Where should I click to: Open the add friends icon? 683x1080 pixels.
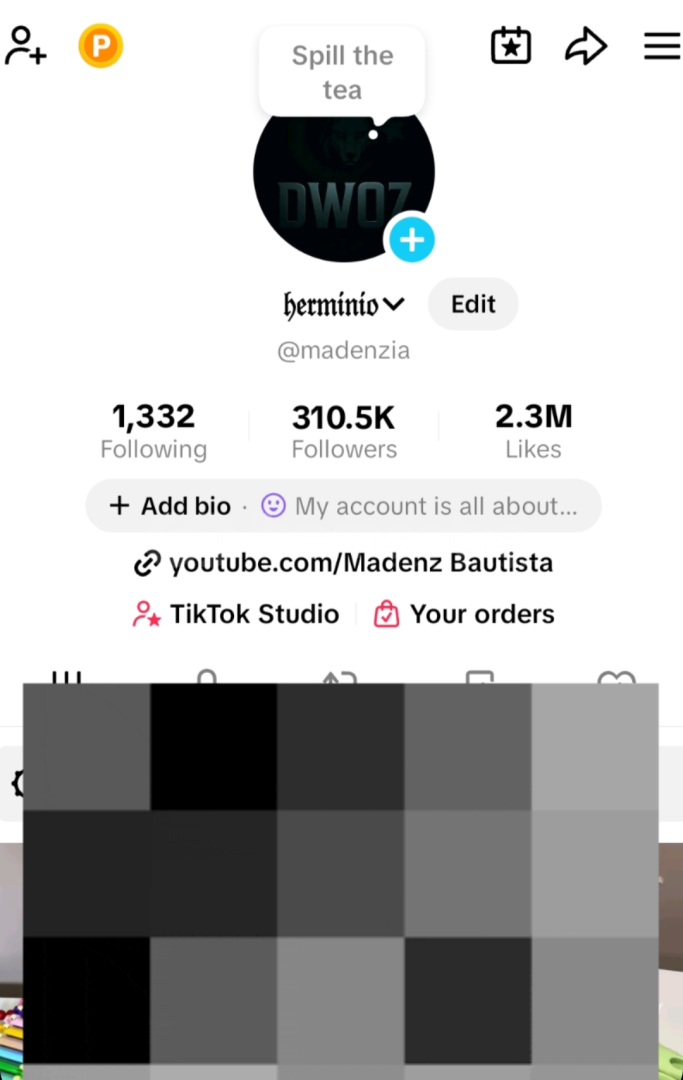tap(26, 46)
